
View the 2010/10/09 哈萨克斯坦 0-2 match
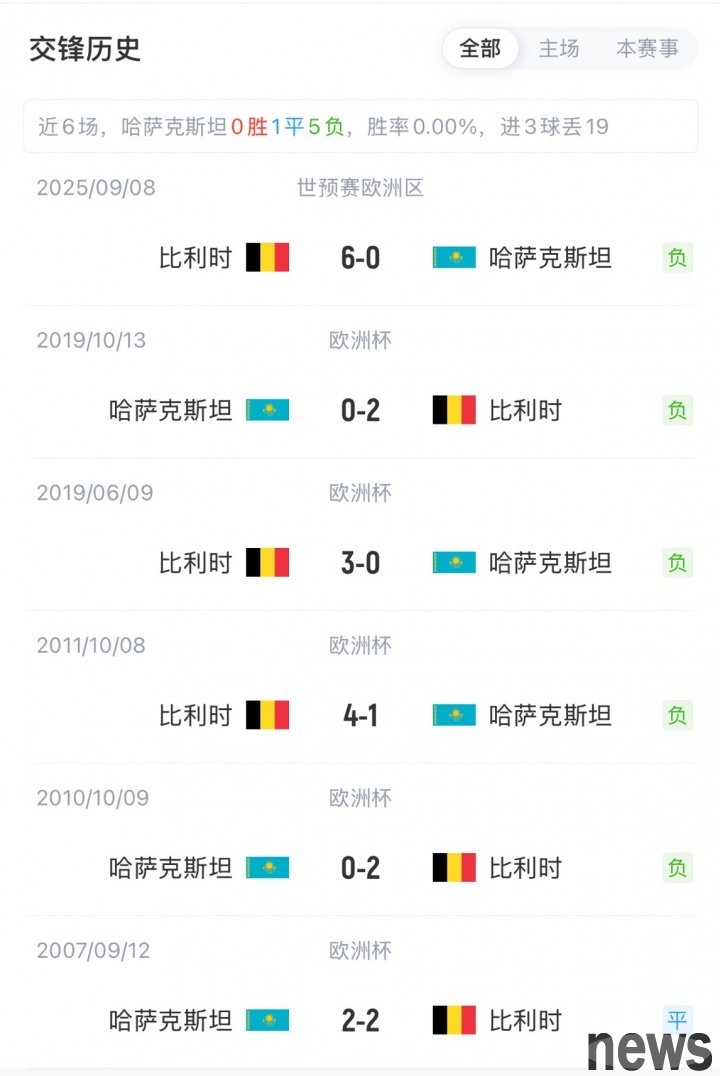point(360,868)
